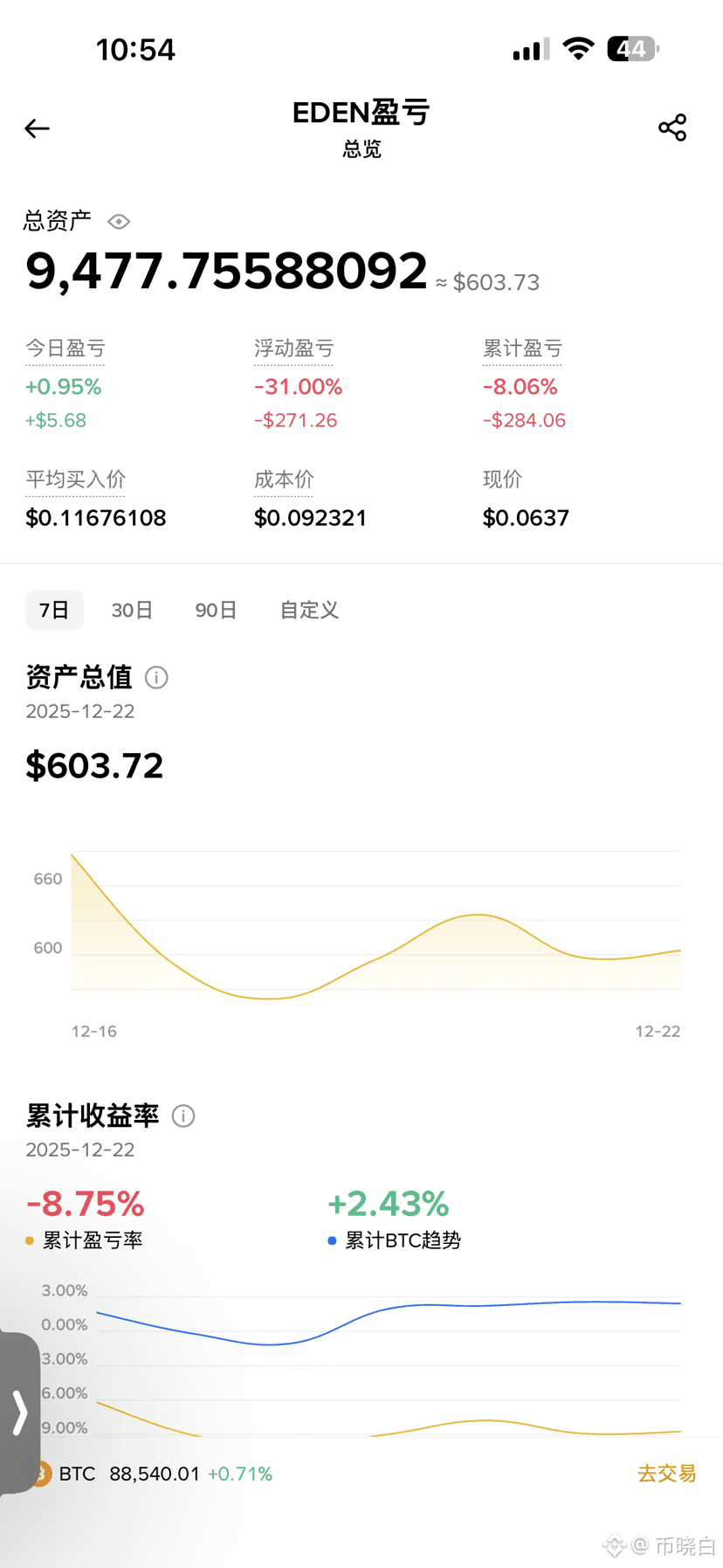Open the 浮动盈亏 explanation
723x1568 pixels.
(x=293, y=349)
